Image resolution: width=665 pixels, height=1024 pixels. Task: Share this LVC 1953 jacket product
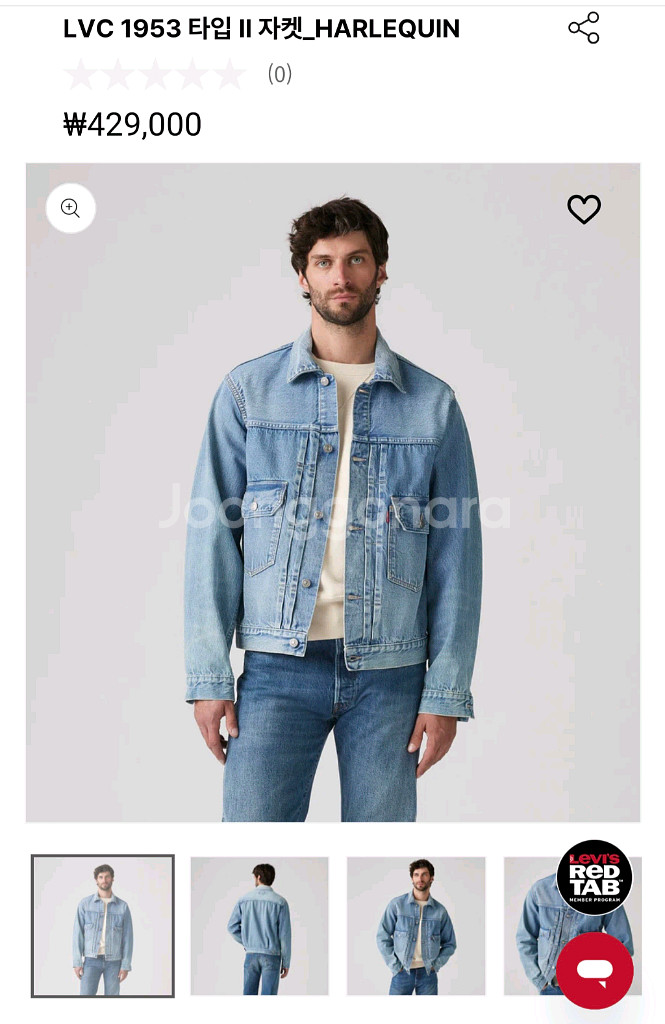click(x=584, y=28)
